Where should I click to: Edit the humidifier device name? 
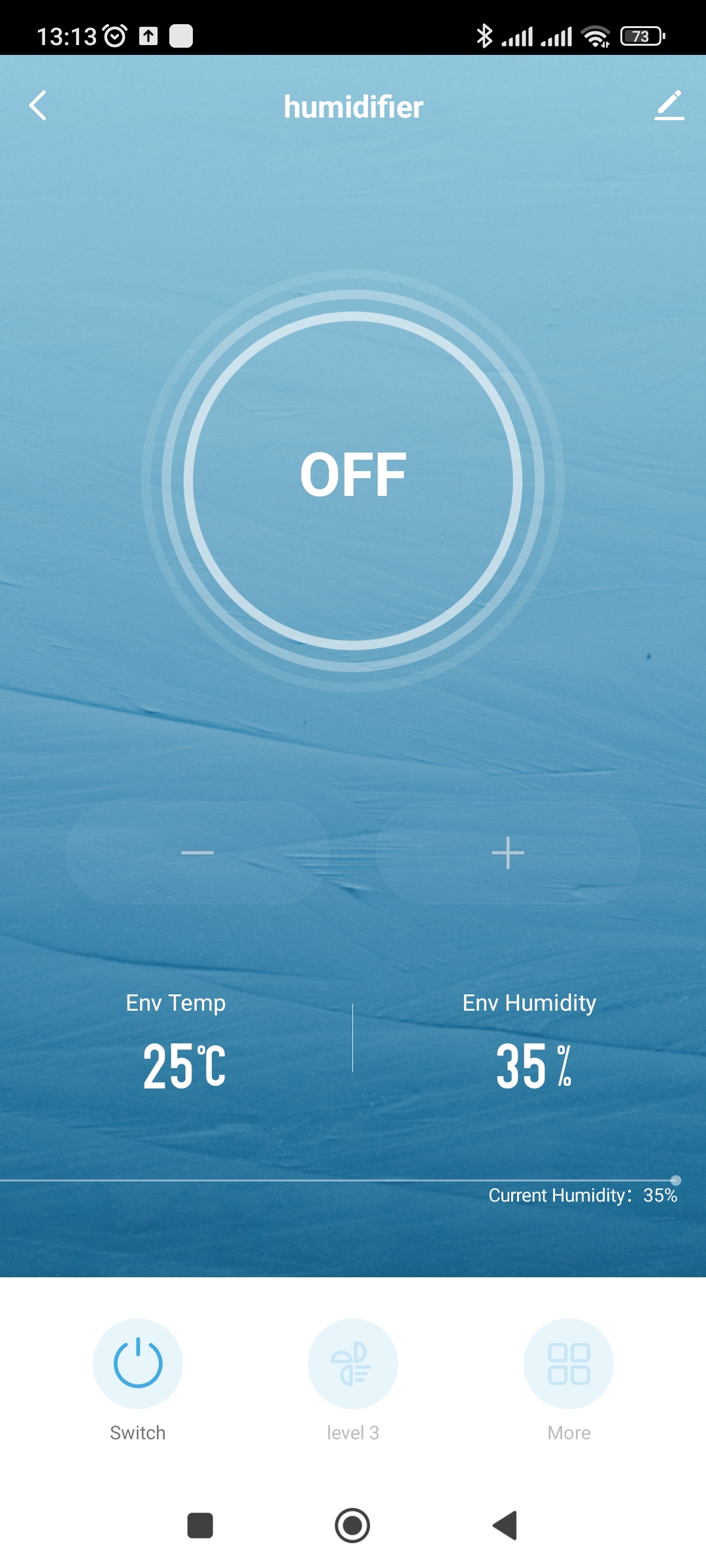pos(669,106)
